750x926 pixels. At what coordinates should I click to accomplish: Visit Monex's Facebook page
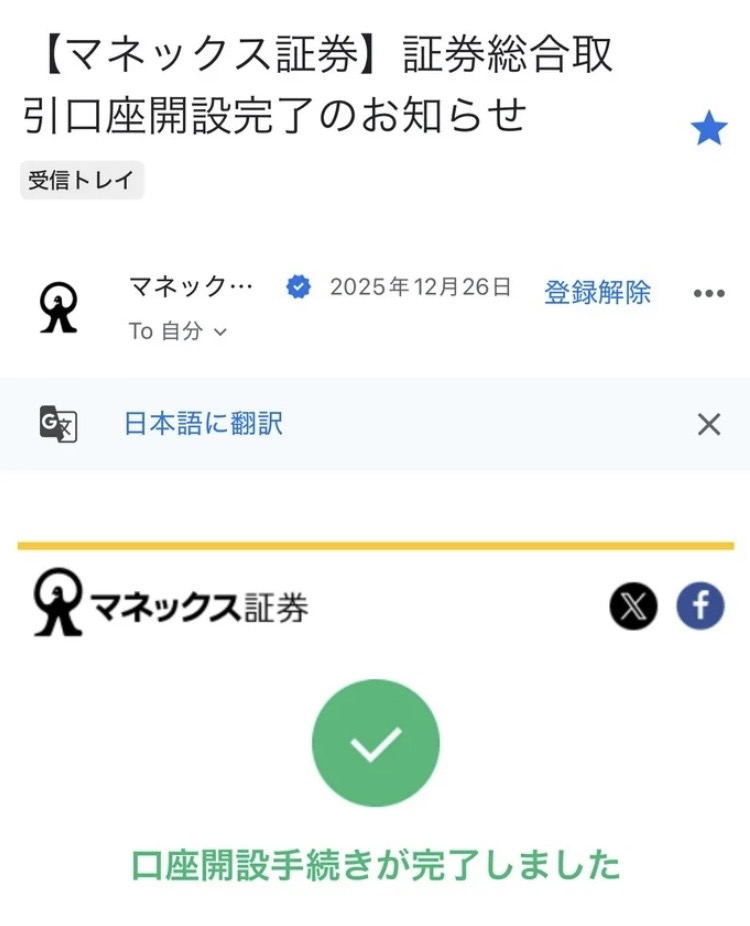700,606
